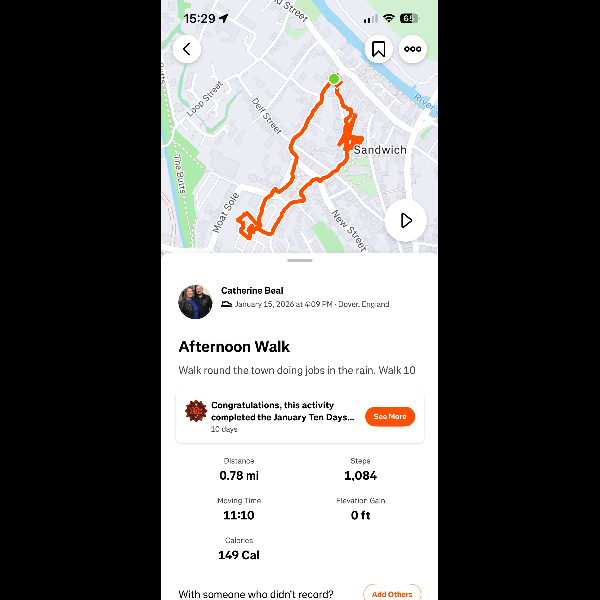Open the three-dot overflow menu
Viewport: 600px width, 600px height.
412,49
